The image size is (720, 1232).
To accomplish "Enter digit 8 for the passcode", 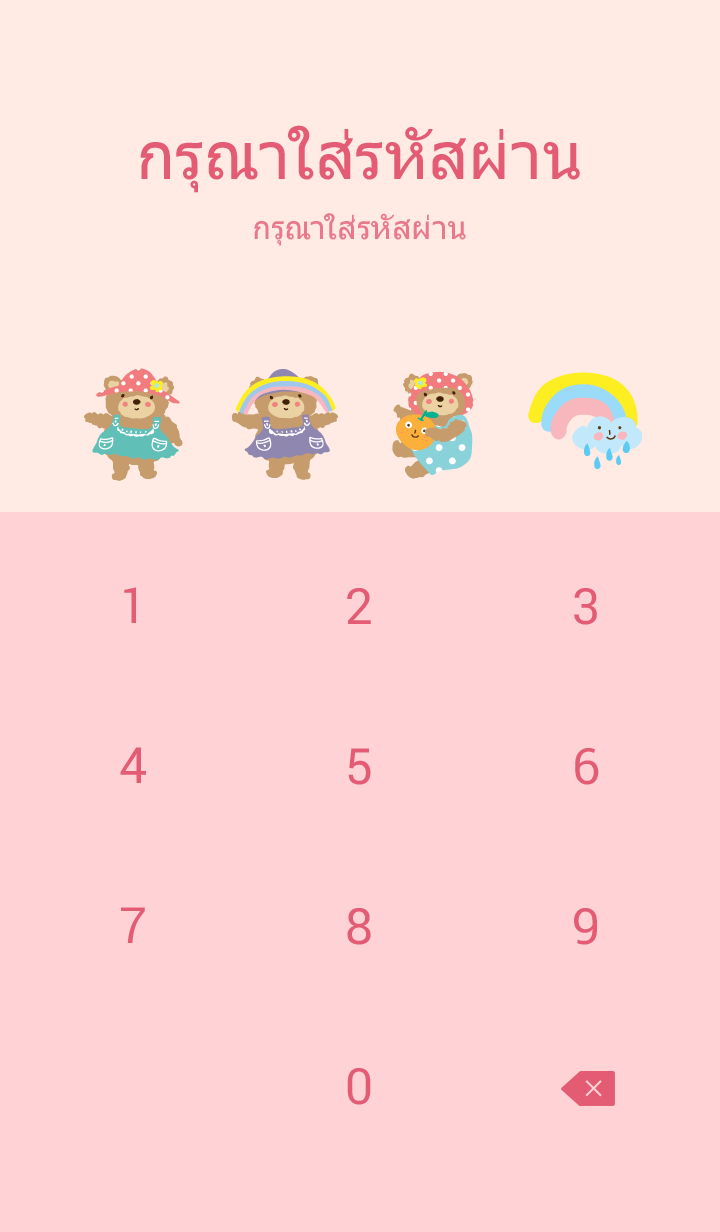I will point(359,926).
